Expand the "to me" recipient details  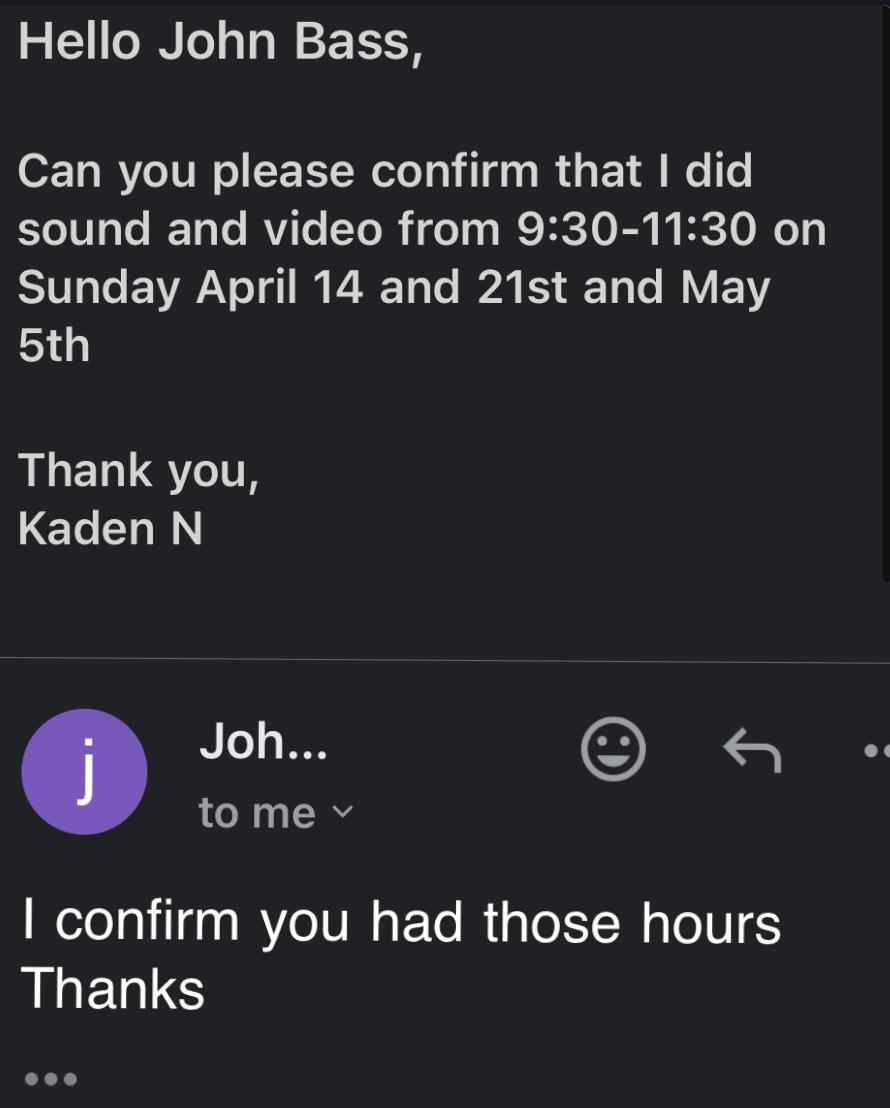pyautogui.click(x=341, y=813)
